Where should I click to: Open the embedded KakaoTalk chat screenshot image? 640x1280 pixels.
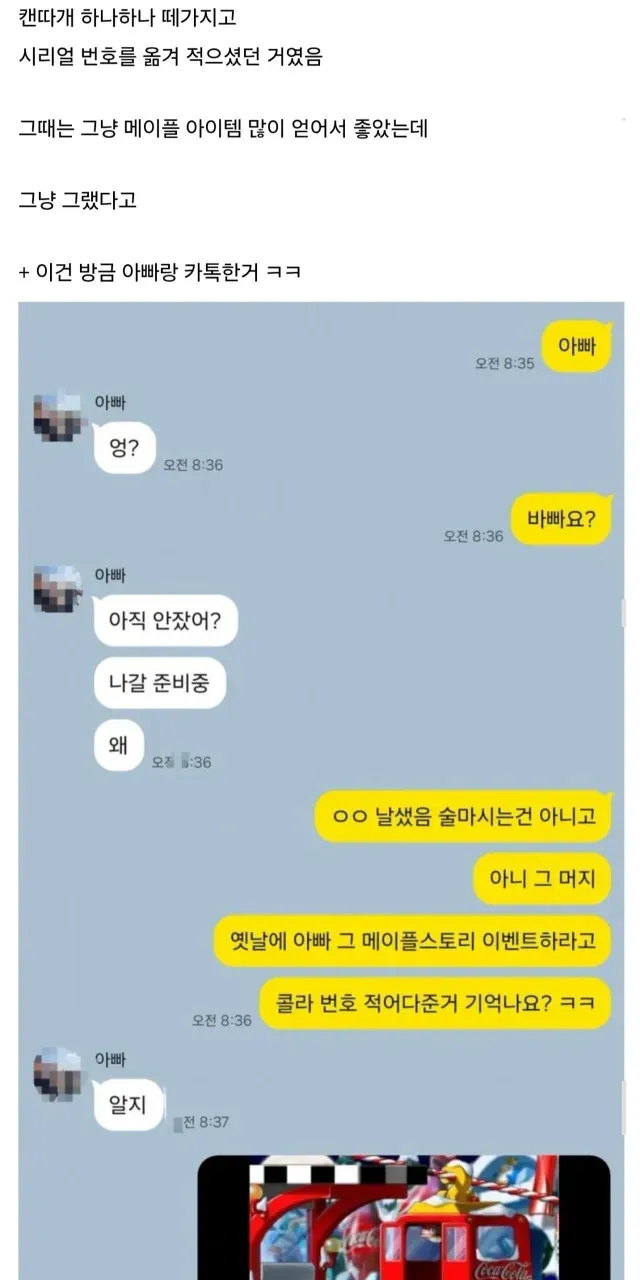[321, 791]
